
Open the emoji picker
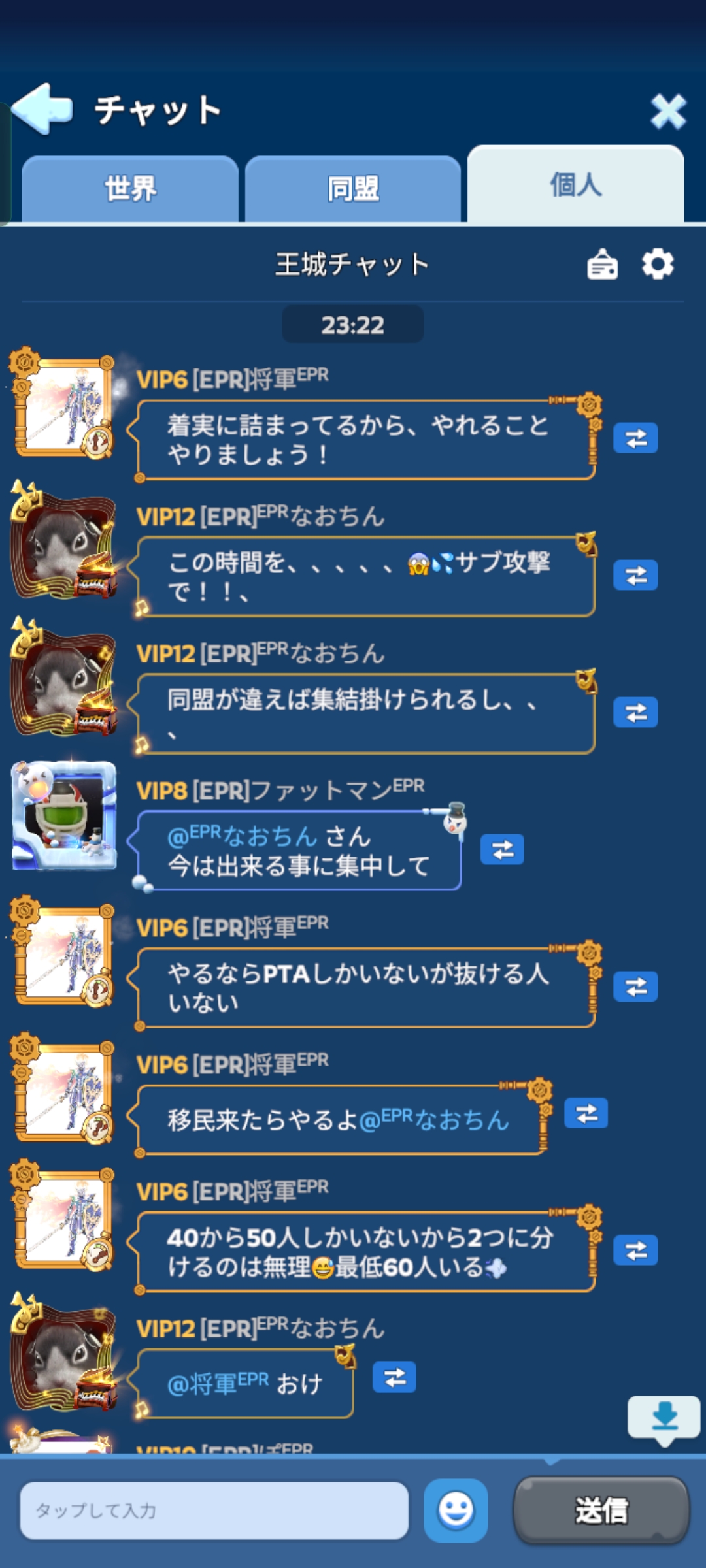456,1510
